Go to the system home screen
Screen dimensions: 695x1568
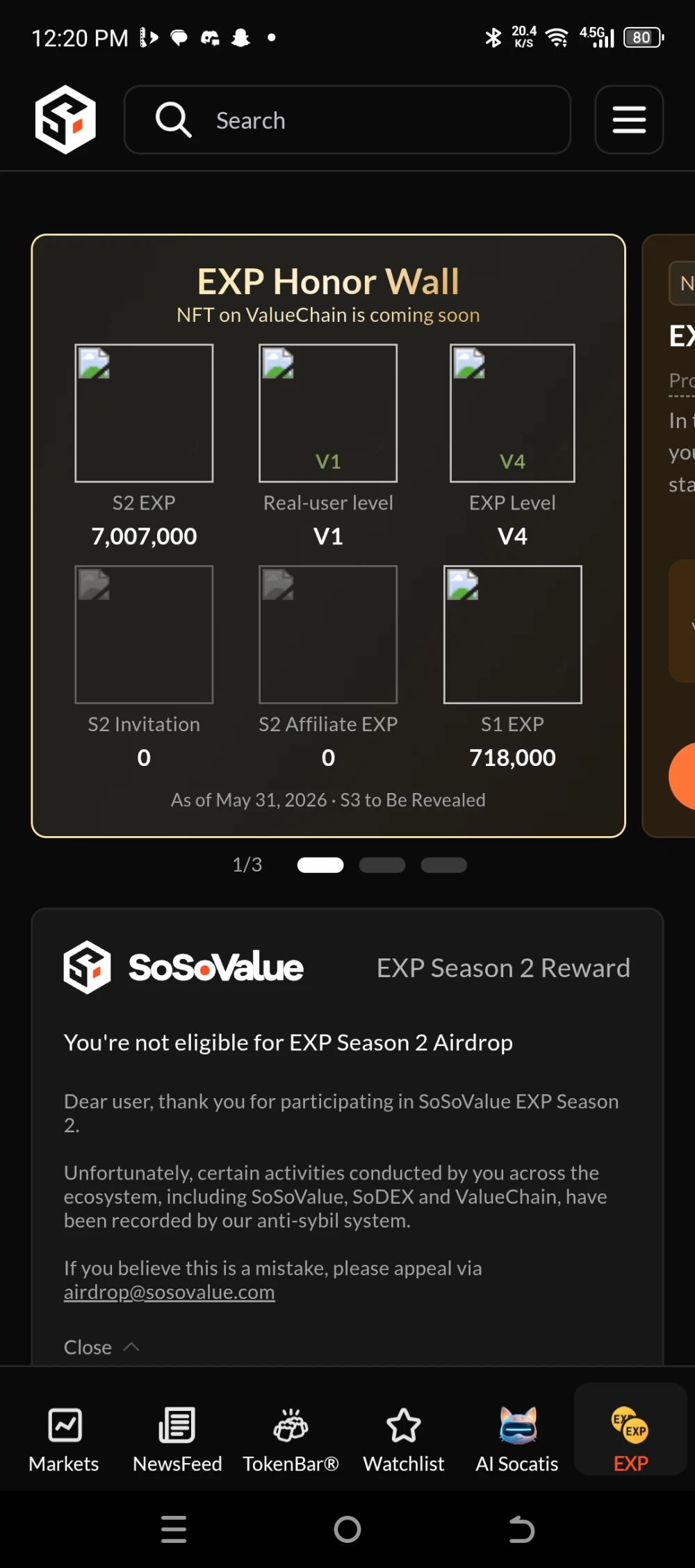coord(347,1529)
